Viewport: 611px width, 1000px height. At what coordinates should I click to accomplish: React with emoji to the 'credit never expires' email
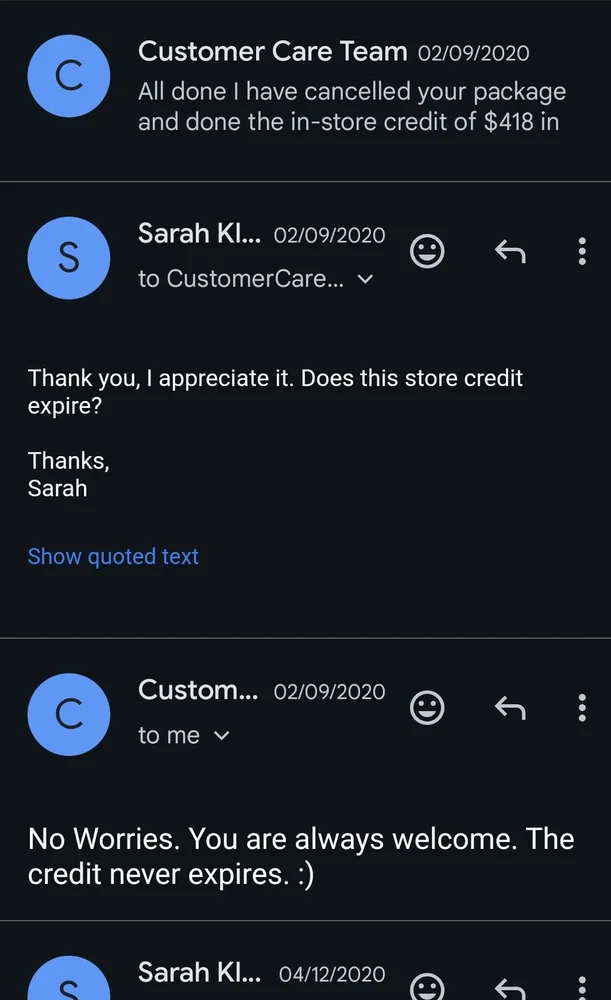pos(427,708)
